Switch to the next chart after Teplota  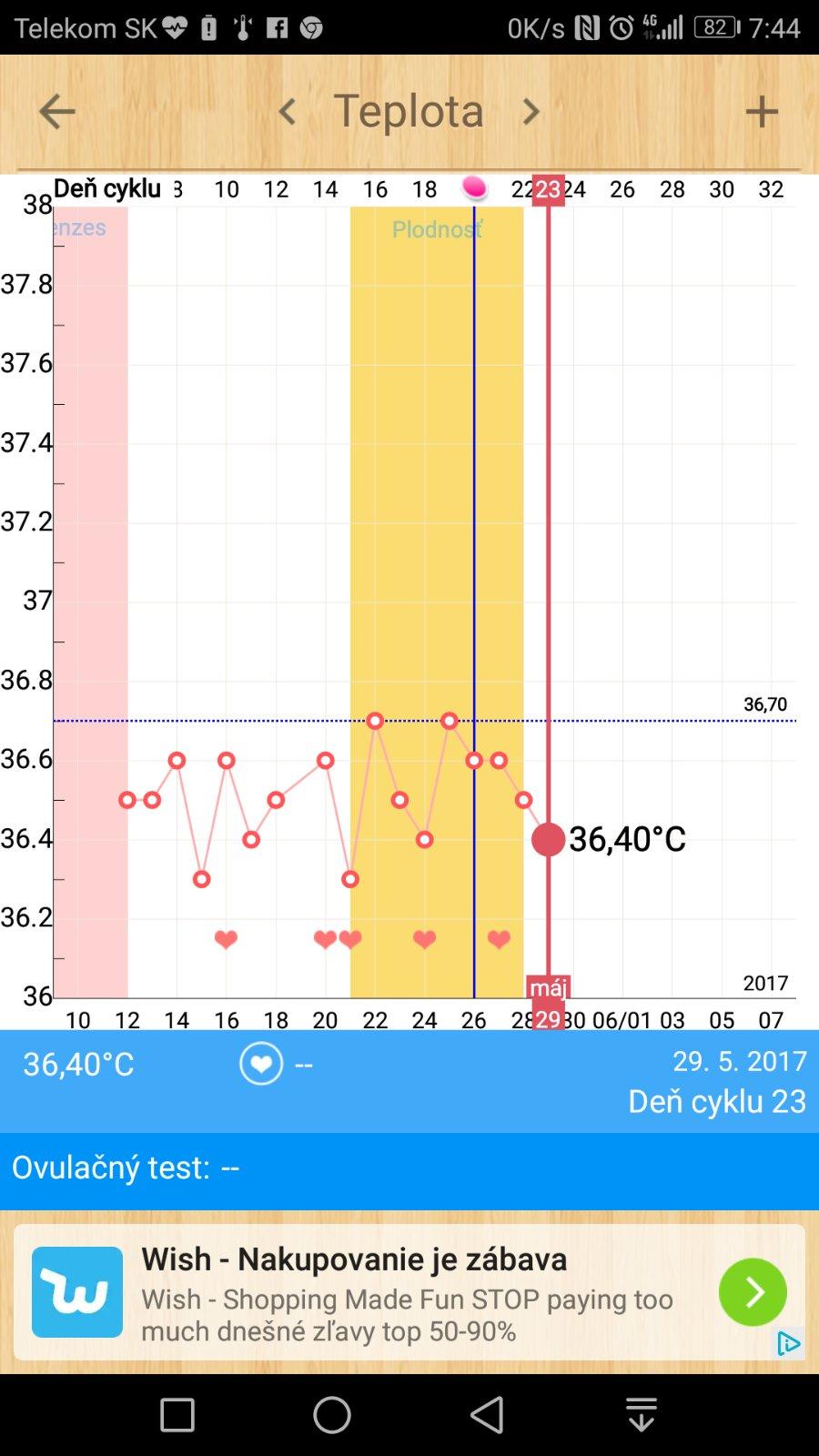point(531,112)
